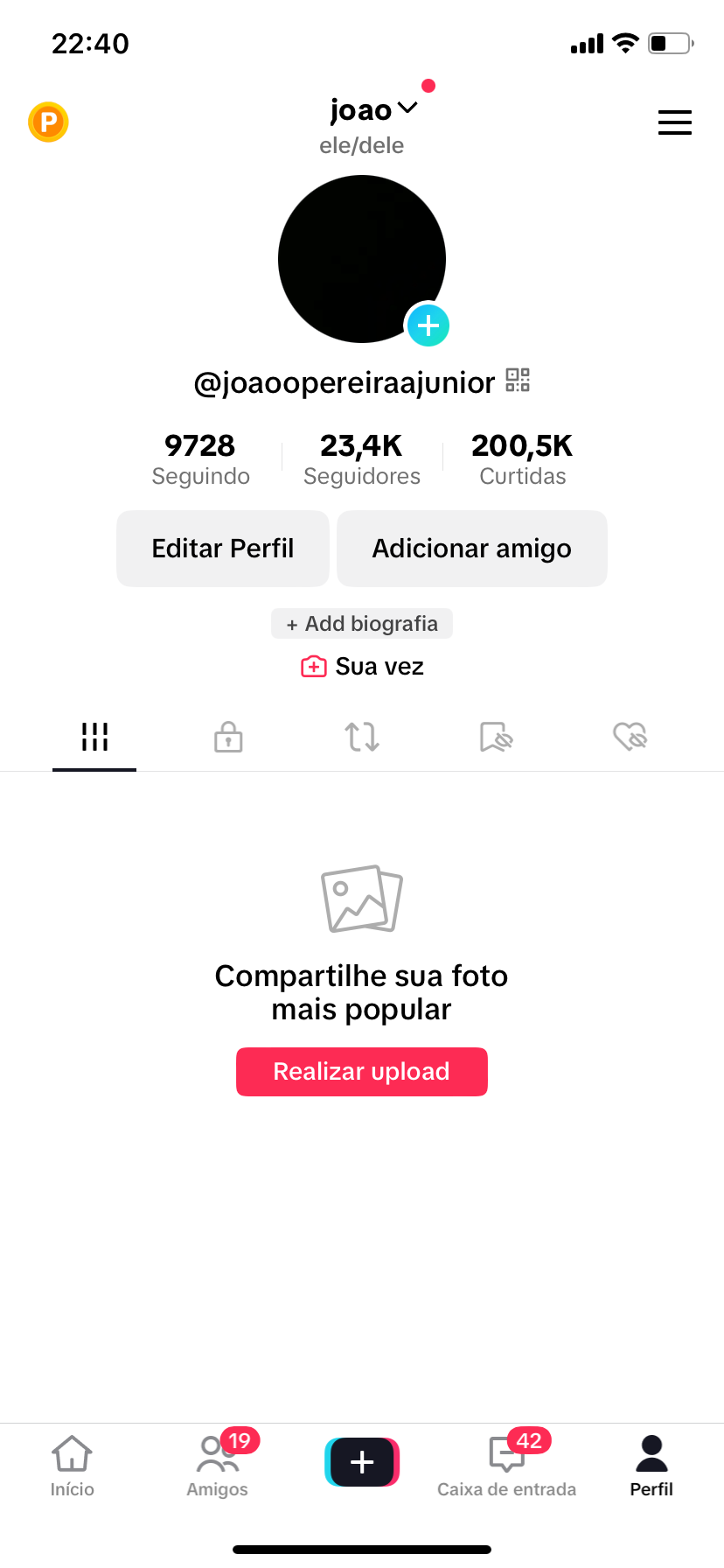View the Seguidores list

pos(361,459)
